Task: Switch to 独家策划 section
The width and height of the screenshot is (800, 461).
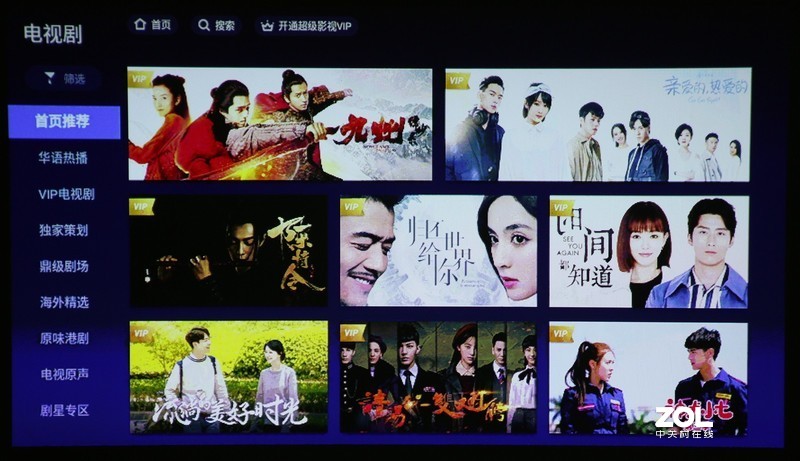Action: (63, 230)
